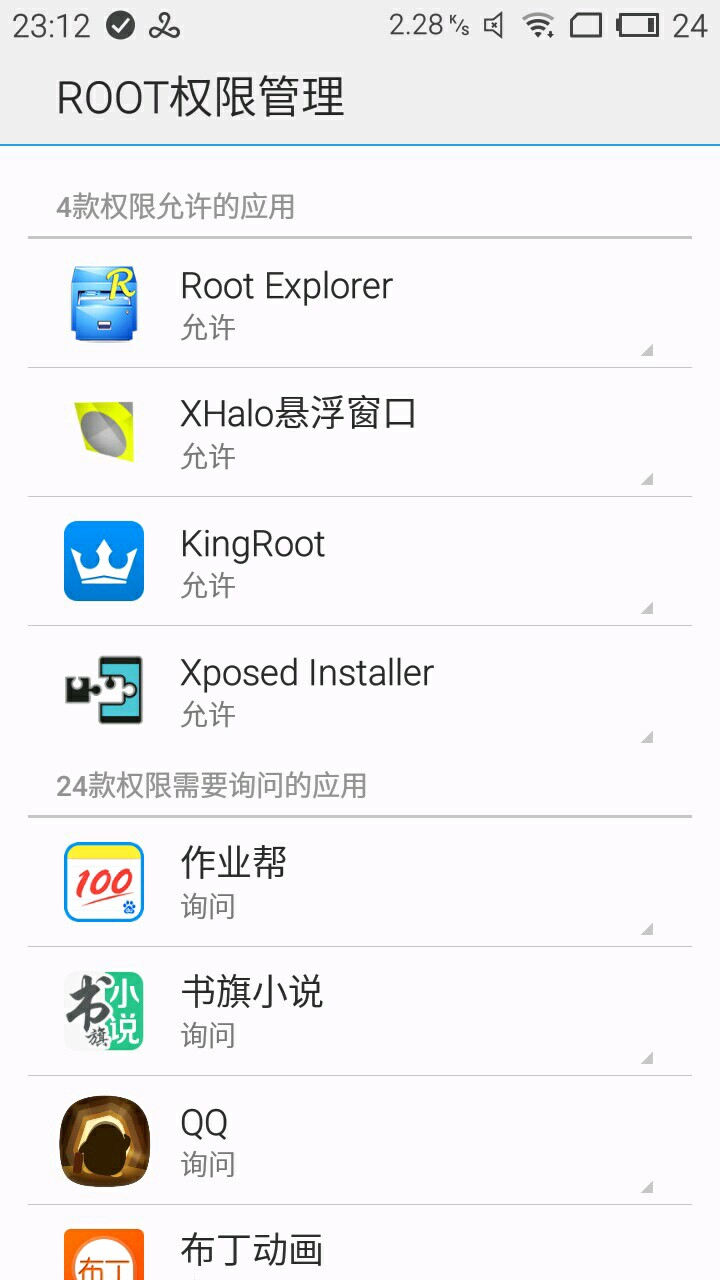The width and height of the screenshot is (720, 1280).
Task: Select the KingRoot permission row
Action: [360, 562]
